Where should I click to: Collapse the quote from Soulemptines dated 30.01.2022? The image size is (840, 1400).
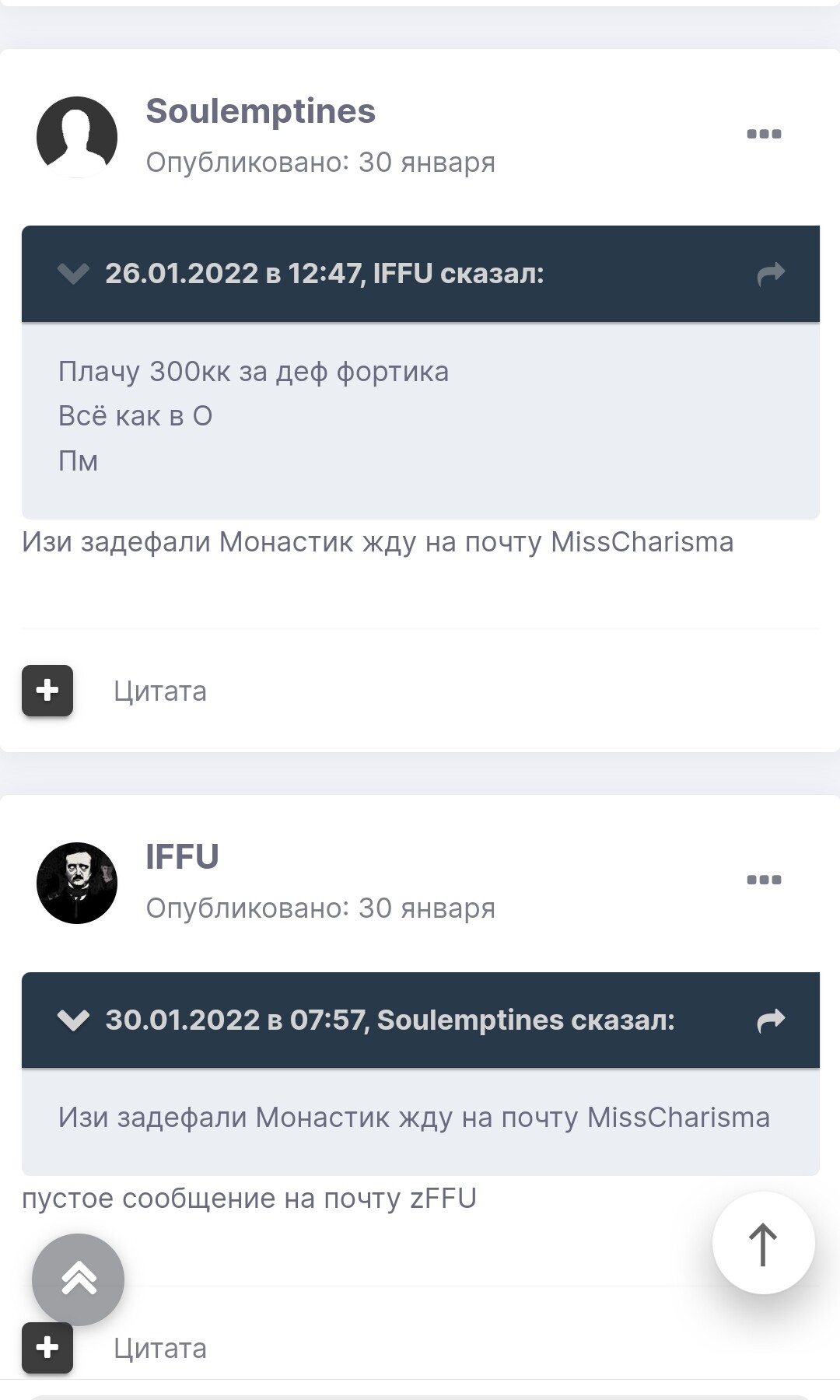pyautogui.click(x=73, y=1020)
